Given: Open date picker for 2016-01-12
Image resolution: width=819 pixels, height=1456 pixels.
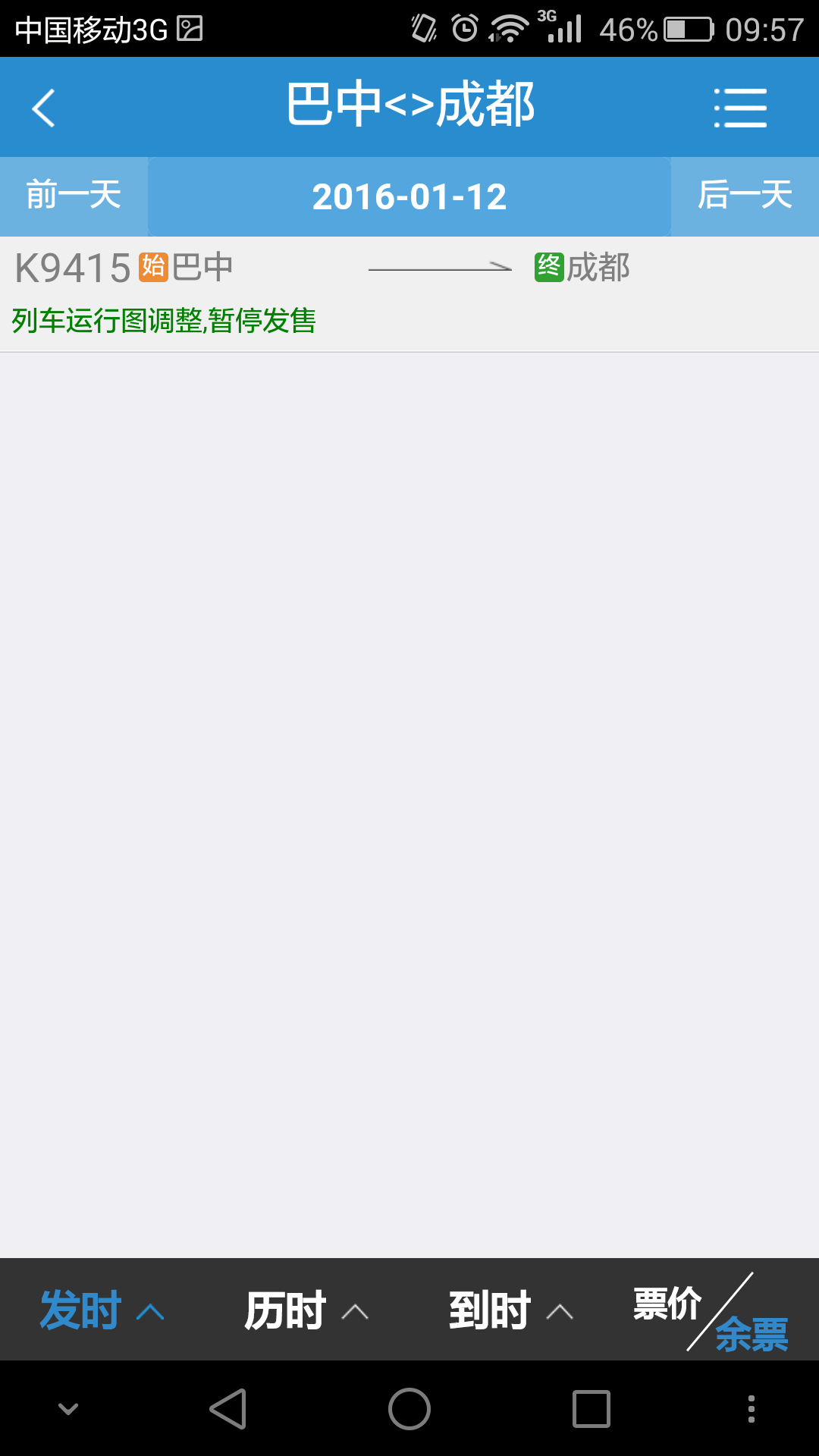Looking at the screenshot, I should [x=409, y=197].
